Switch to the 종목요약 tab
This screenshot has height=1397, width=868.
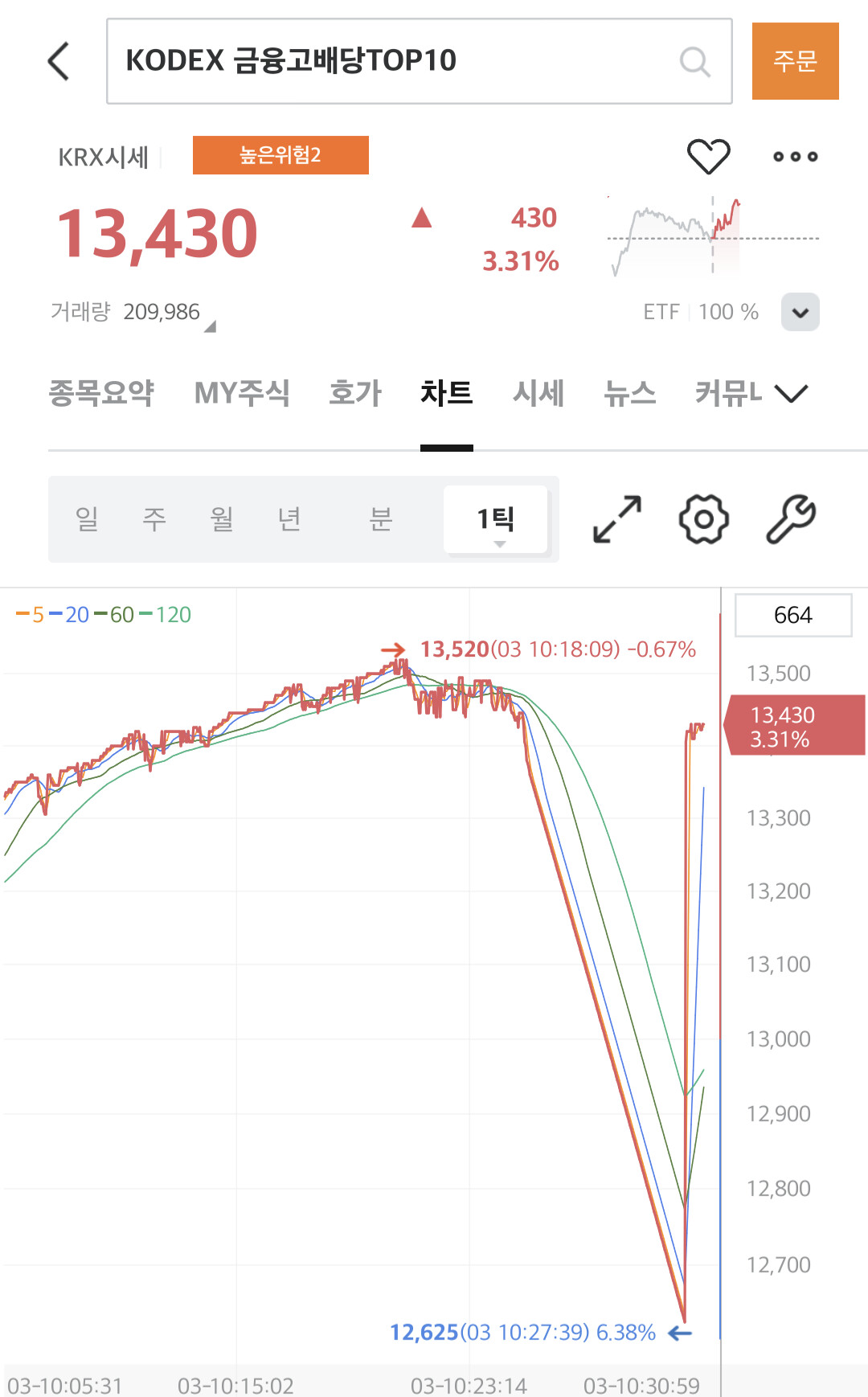point(101,393)
